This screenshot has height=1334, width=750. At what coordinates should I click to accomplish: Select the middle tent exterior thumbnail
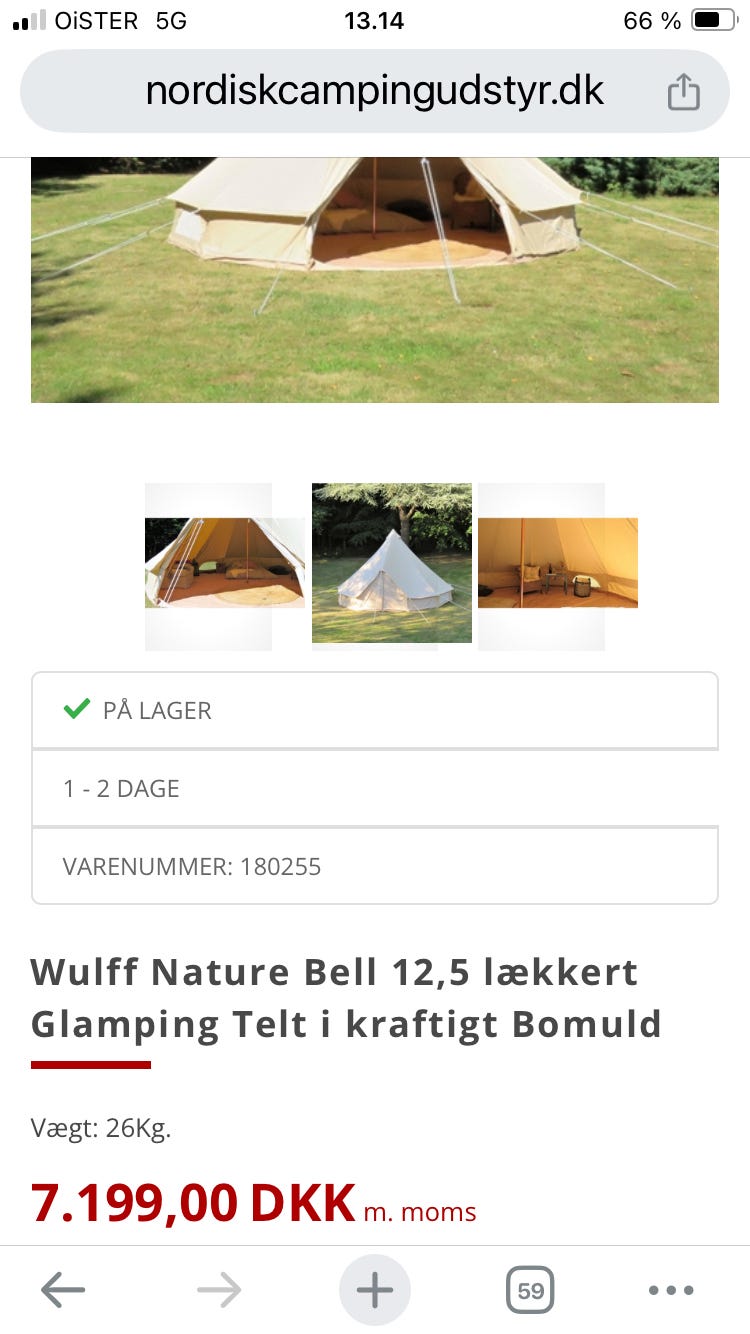391,563
